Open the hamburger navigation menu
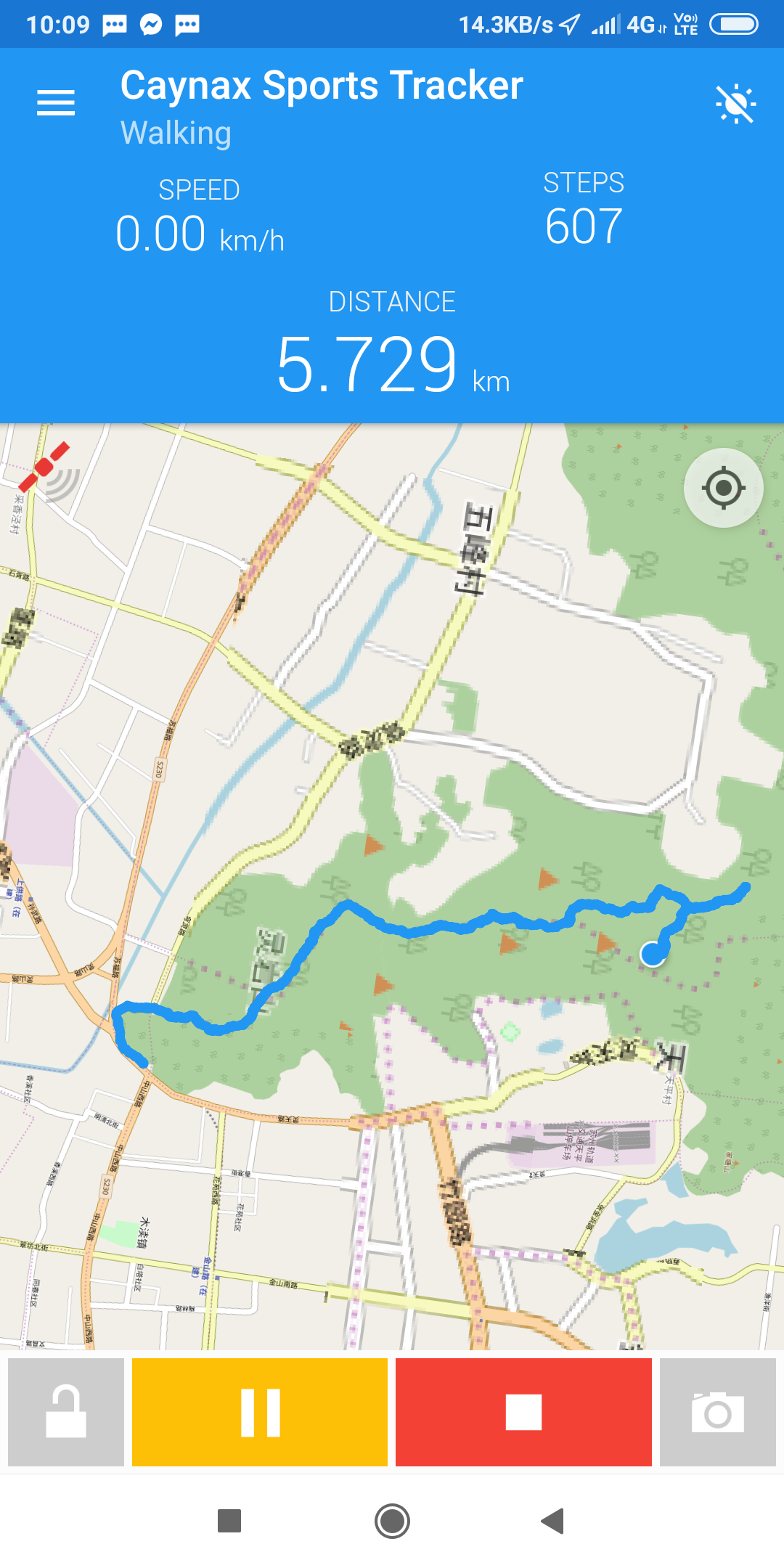This screenshot has width=784, height=1568. coord(56,103)
